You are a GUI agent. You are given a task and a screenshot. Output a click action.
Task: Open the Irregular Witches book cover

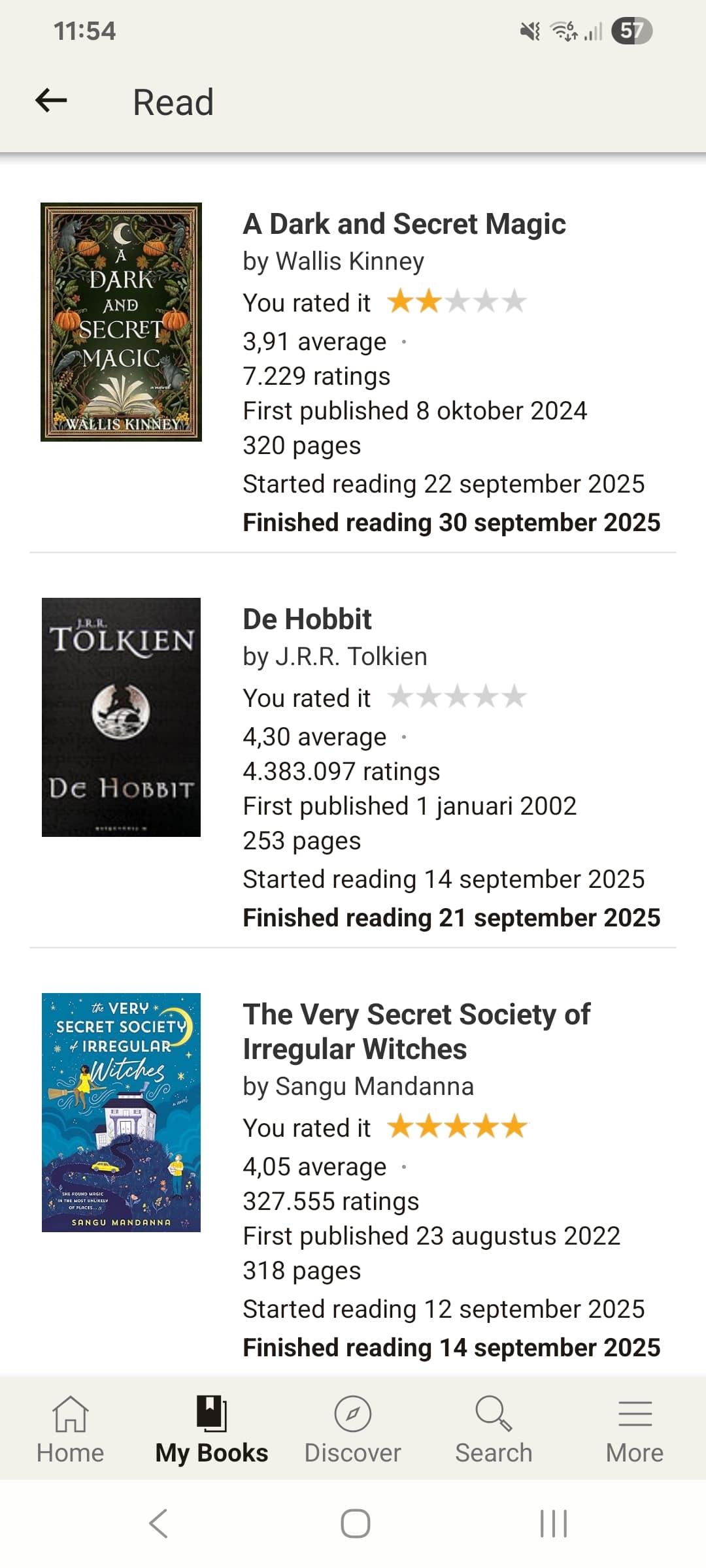coord(121,1112)
